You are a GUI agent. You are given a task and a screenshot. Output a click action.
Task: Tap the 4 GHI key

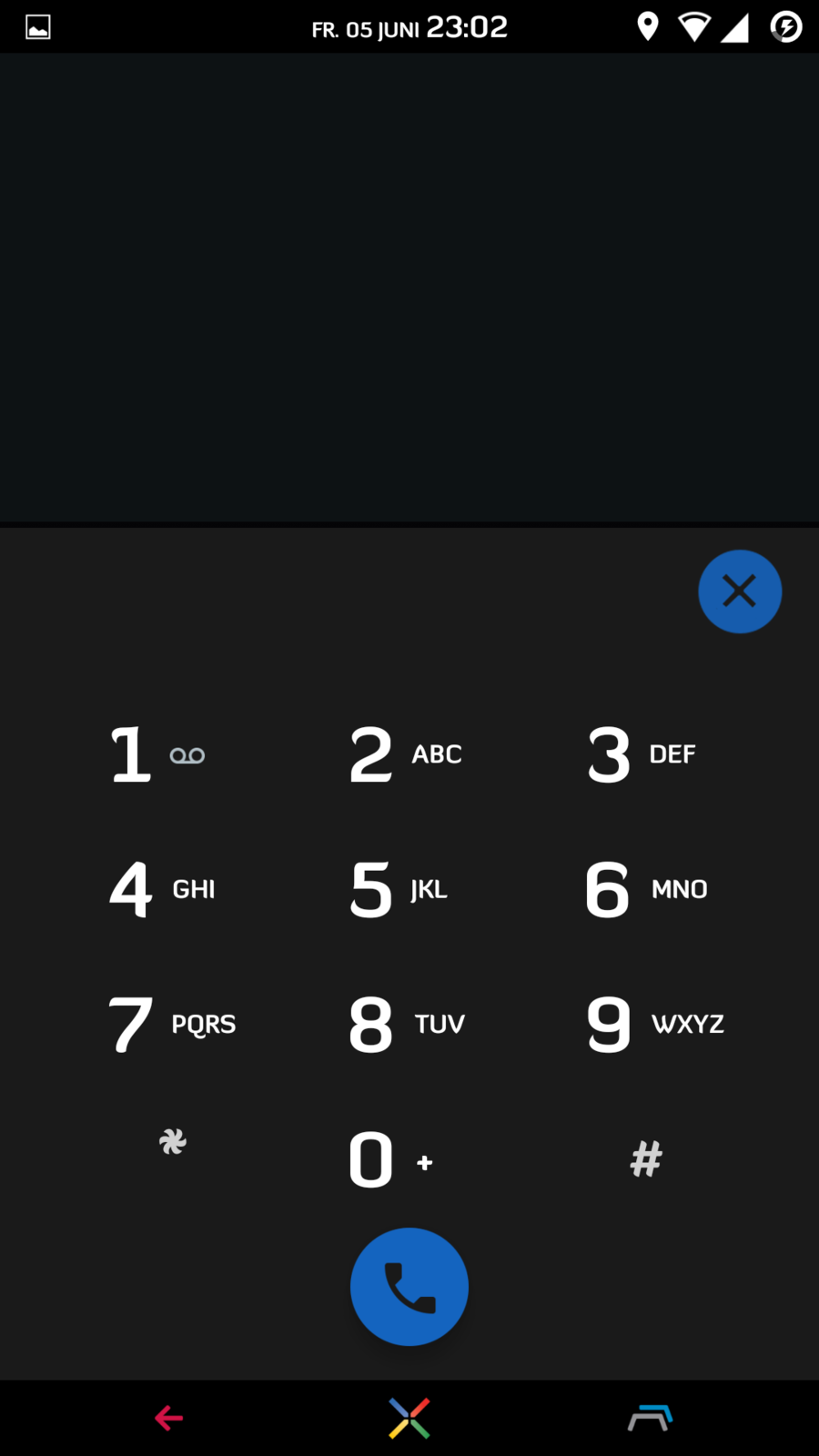click(x=161, y=889)
